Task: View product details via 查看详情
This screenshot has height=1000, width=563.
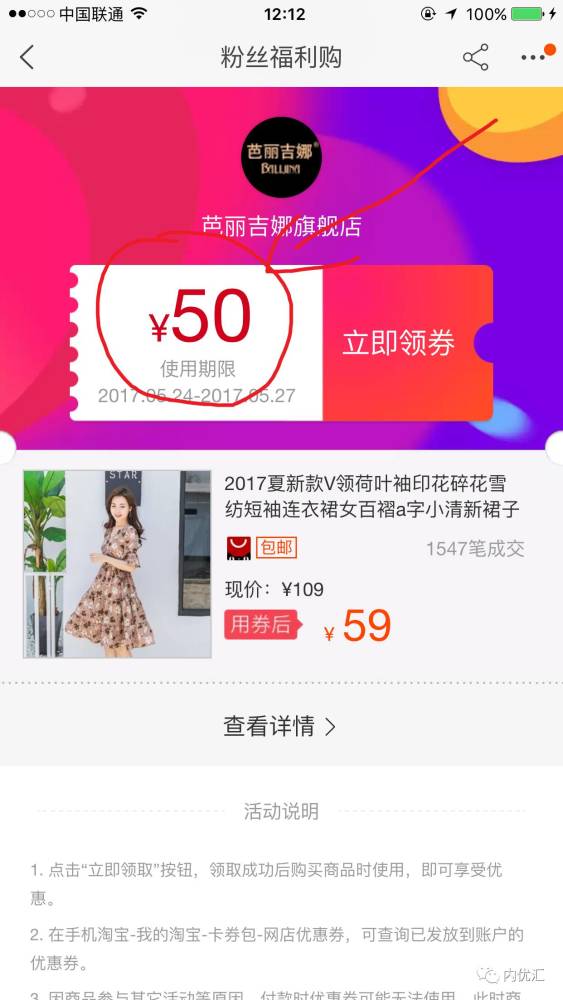Action: point(280,726)
